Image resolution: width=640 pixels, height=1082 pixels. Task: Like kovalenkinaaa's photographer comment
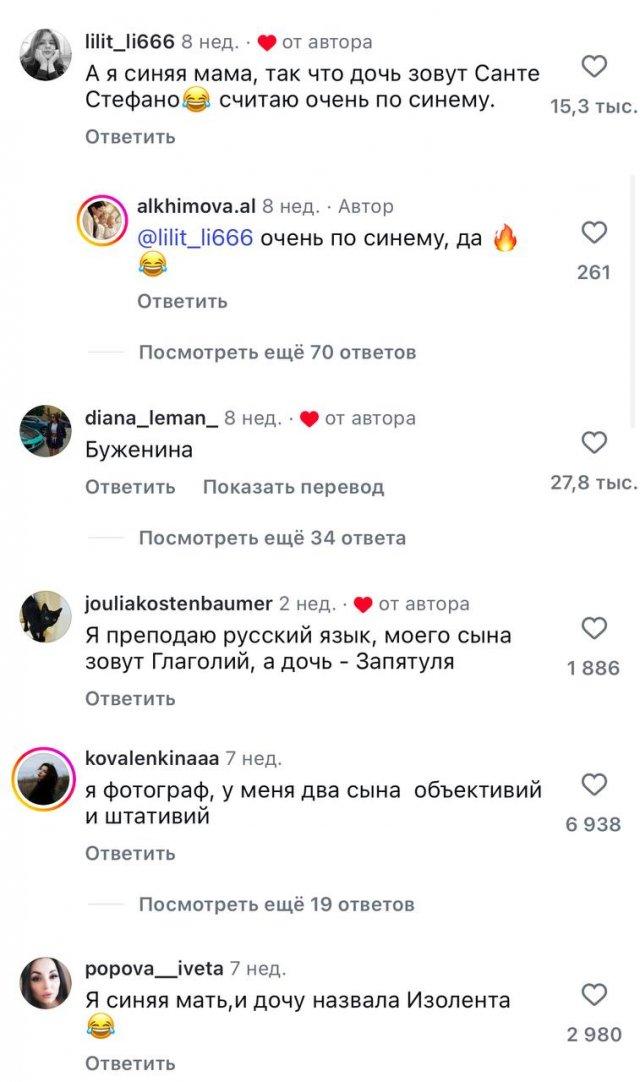point(594,784)
